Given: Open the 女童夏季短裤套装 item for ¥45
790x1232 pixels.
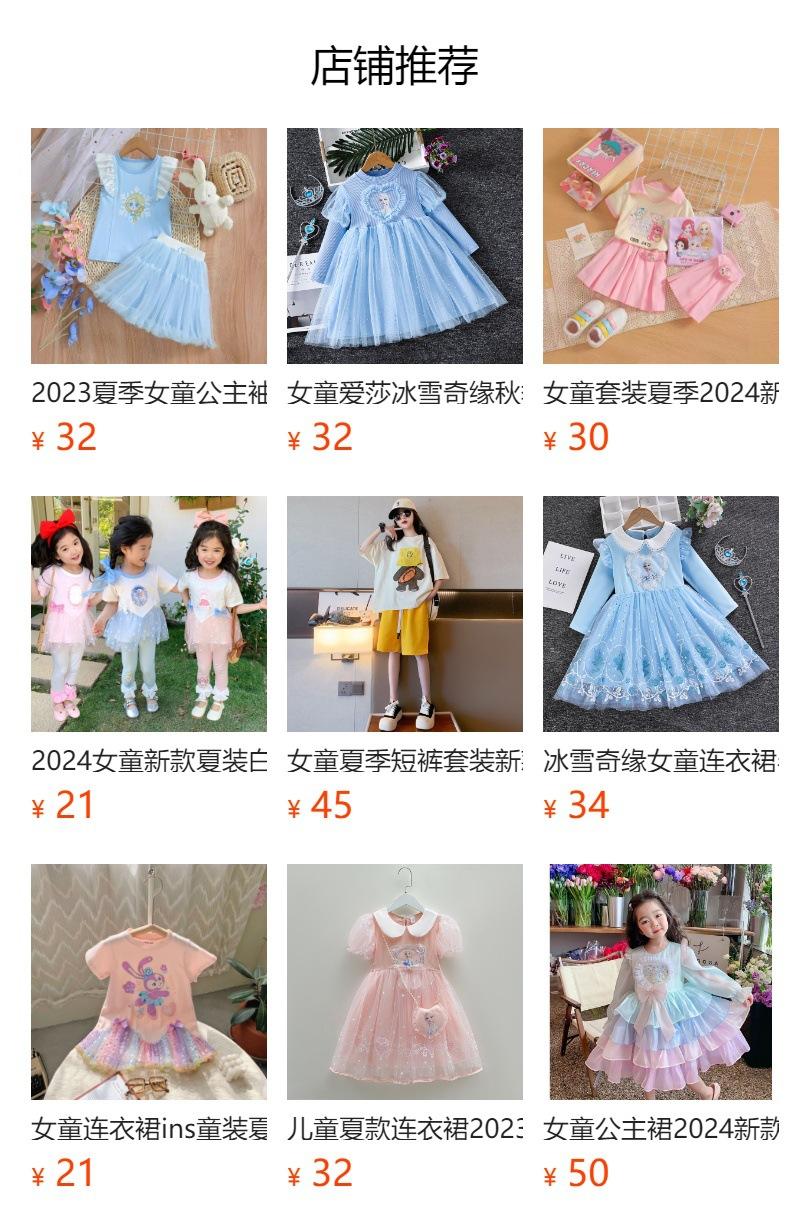Looking at the screenshot, I should tap(405, 614).
